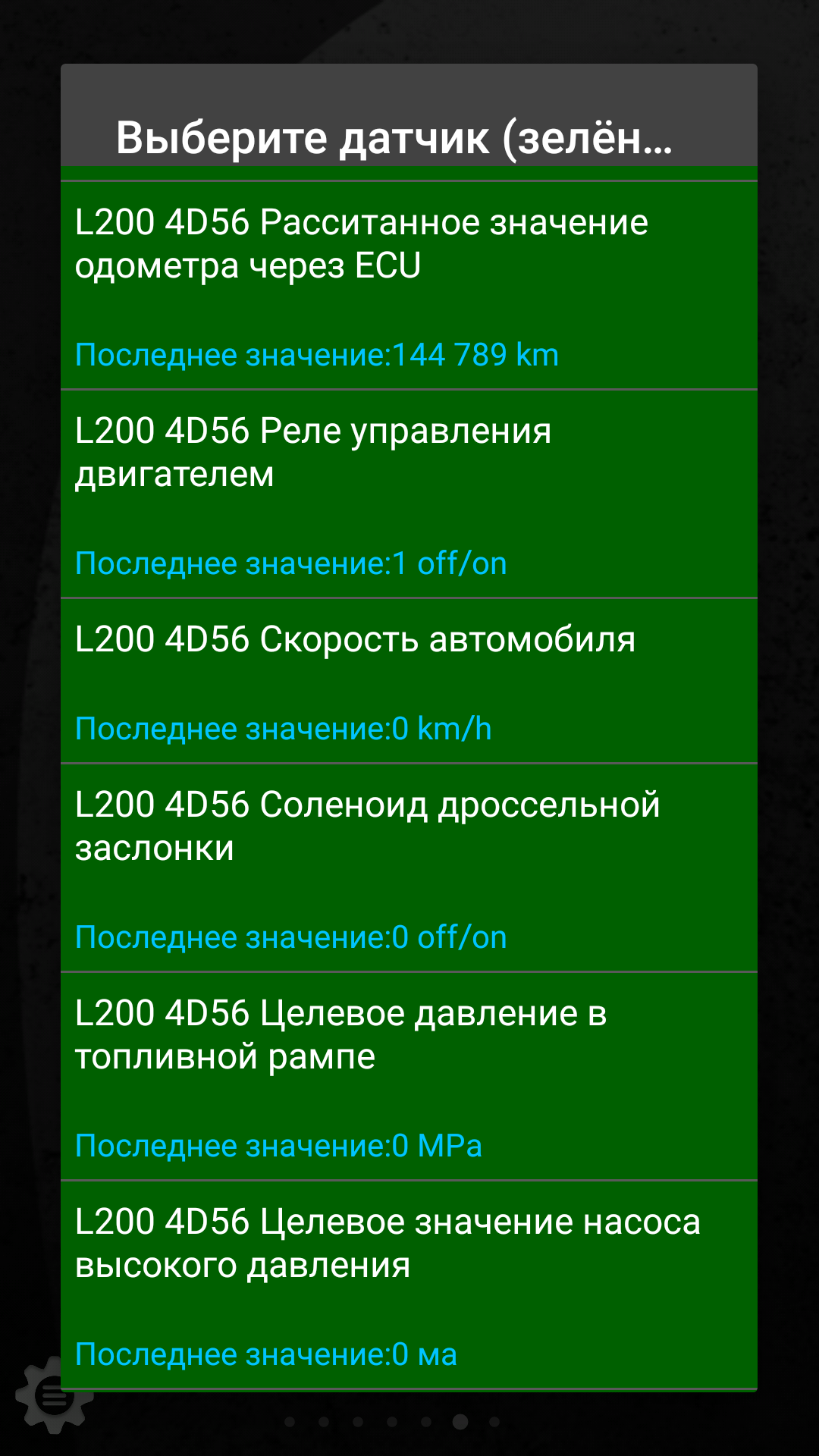Pick the L200 4D56 Скорость автомобиля sensor

click(409, 680)
